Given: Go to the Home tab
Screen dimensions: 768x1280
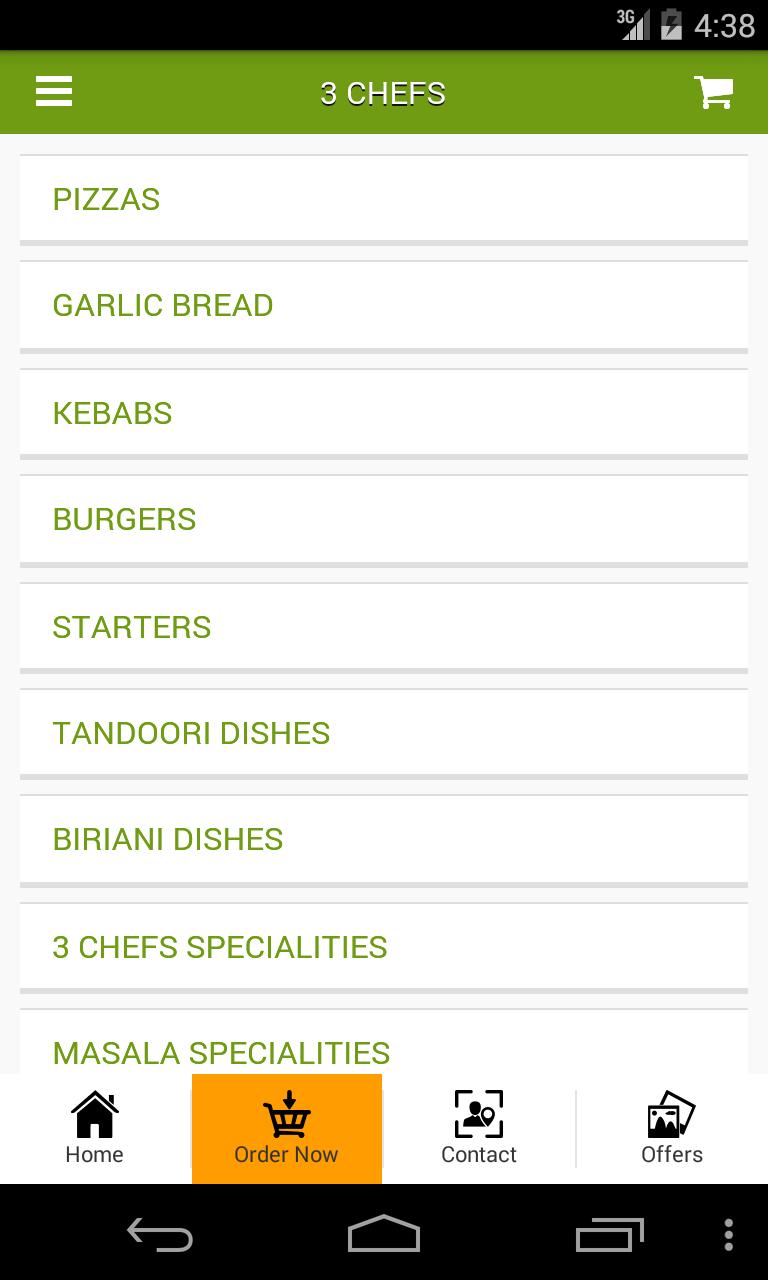Looking at the screenshot, I should [x=95, y=1129].
